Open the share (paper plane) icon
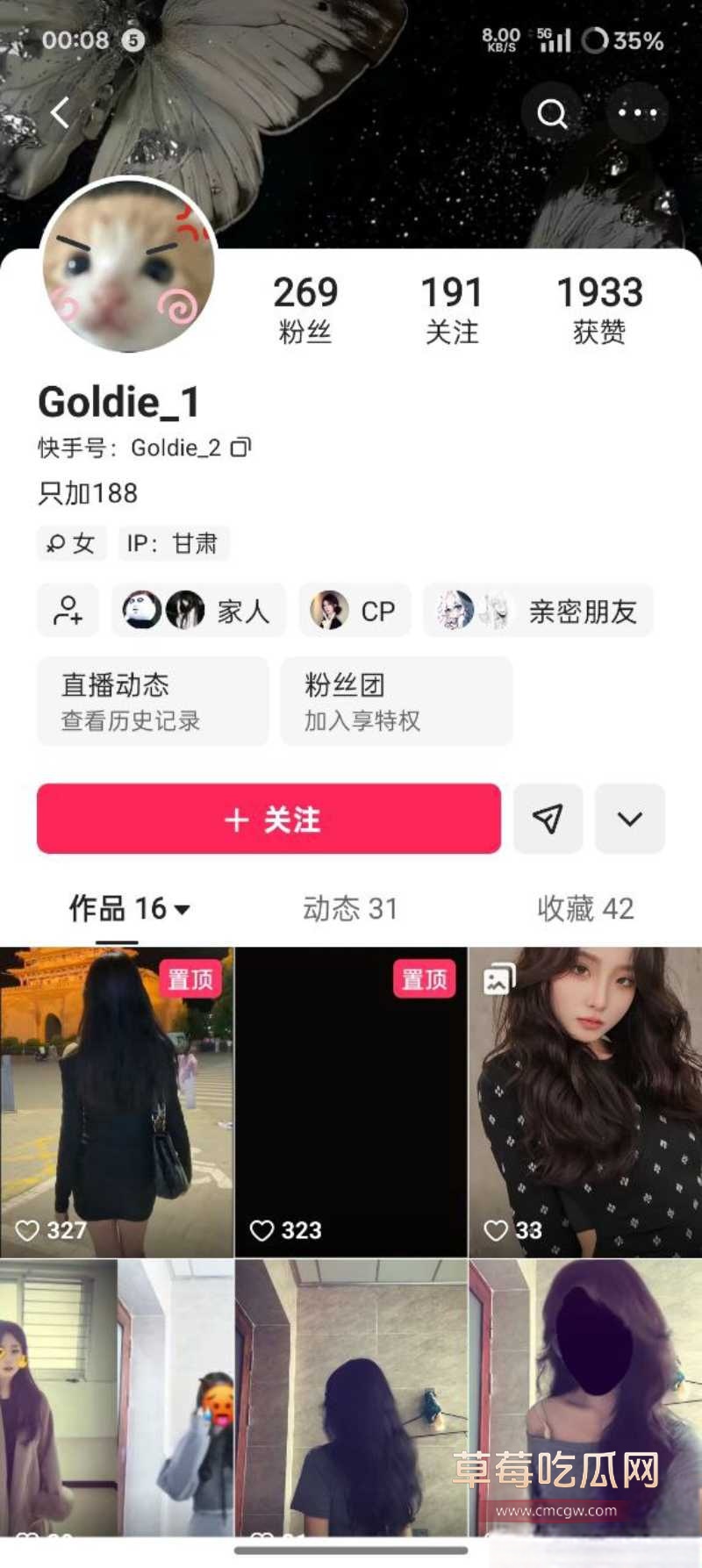Image resolution: width=702 pixels, height=1568 pixels. [x=548, y=819]
